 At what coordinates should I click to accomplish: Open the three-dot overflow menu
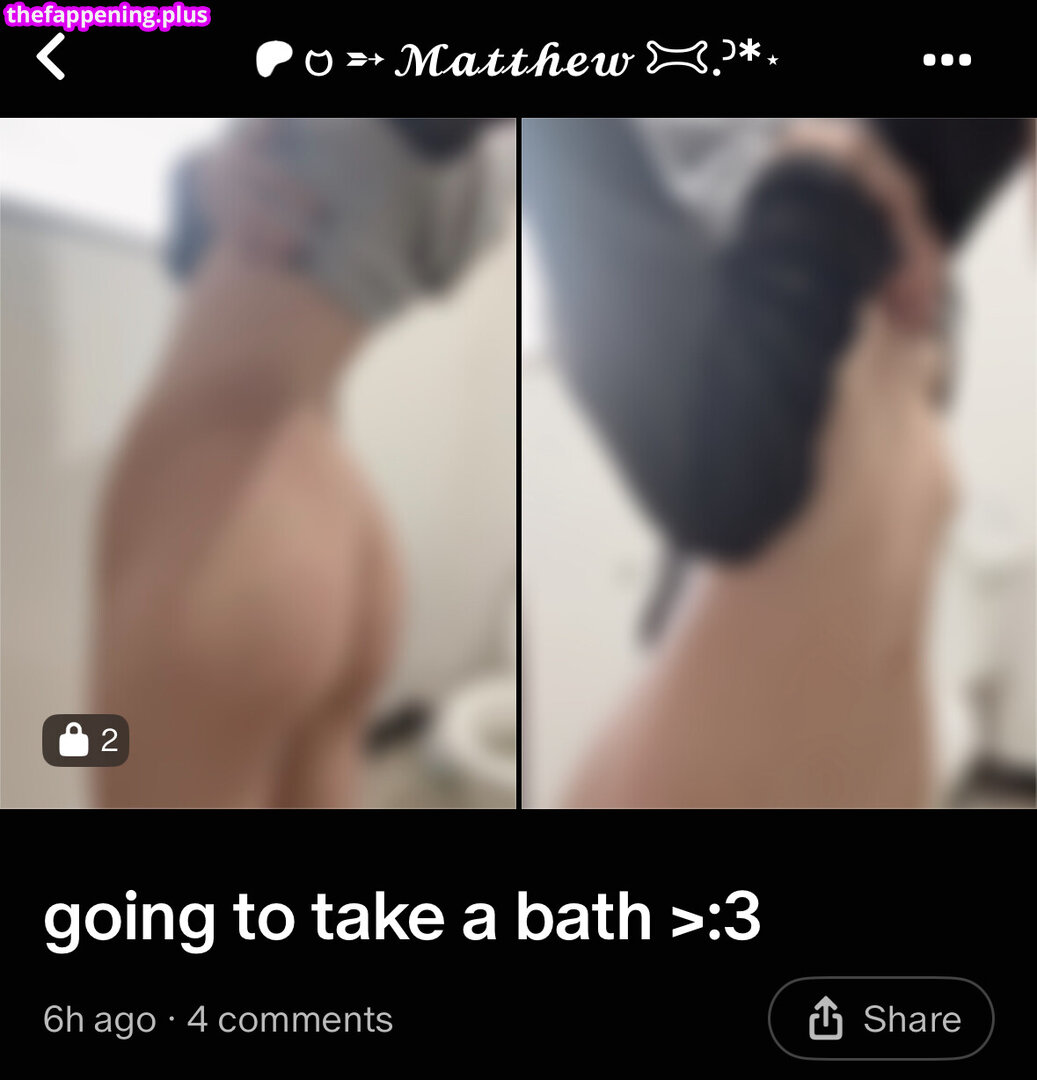[x=946, y=60]
